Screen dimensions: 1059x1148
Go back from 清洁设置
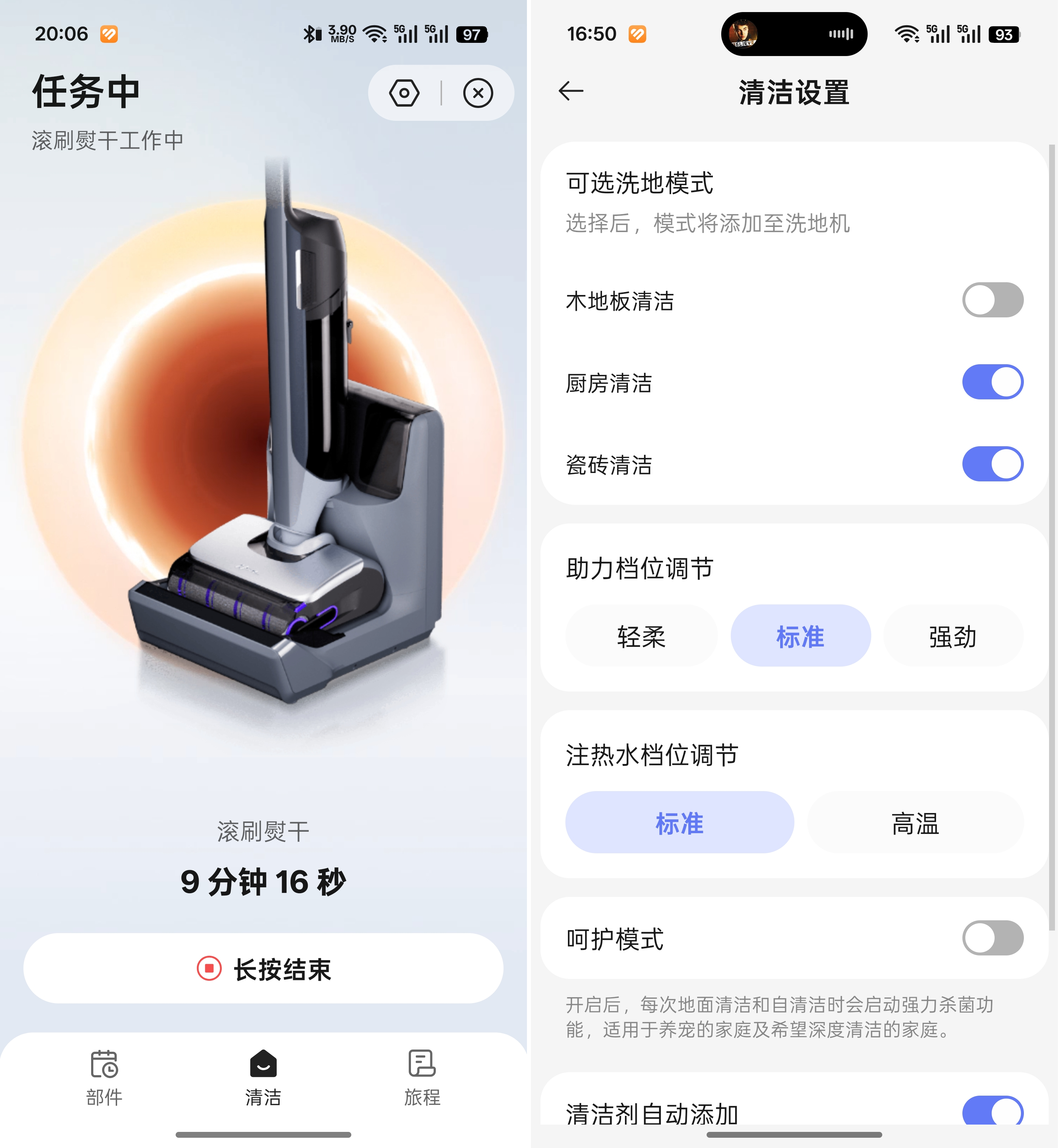coord(571,91)
